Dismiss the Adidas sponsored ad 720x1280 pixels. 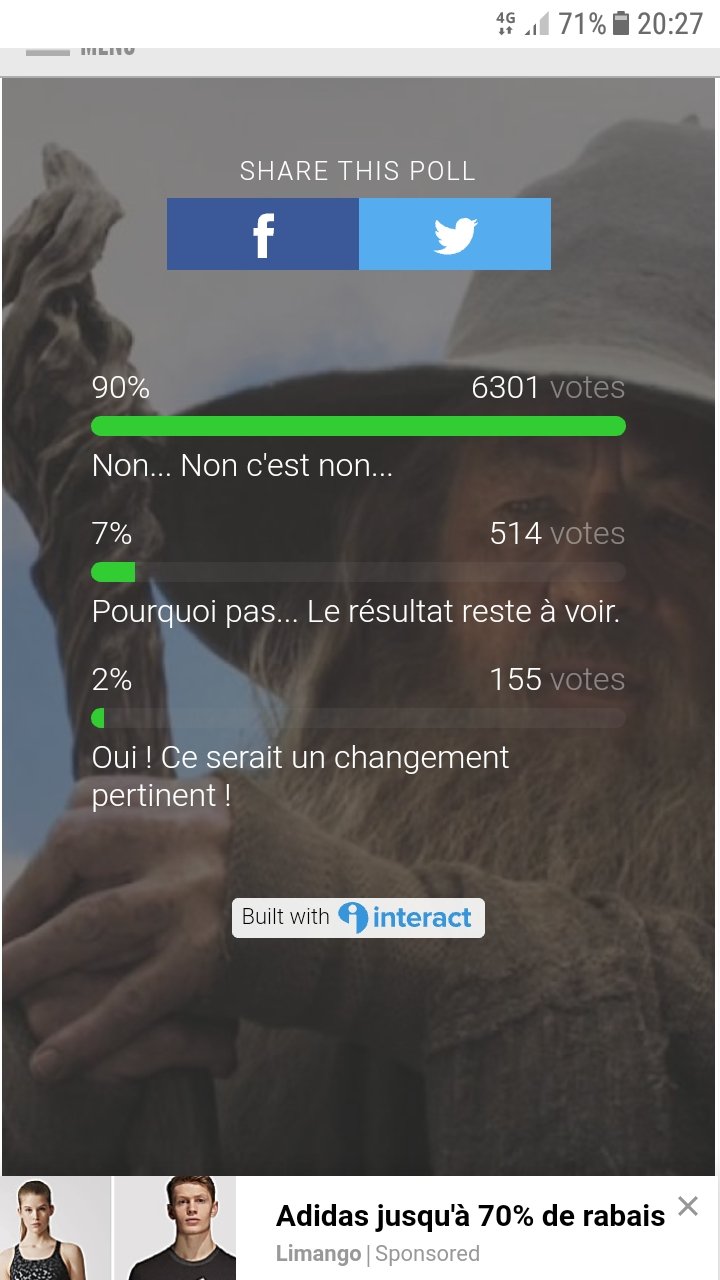click(688, 1206)
